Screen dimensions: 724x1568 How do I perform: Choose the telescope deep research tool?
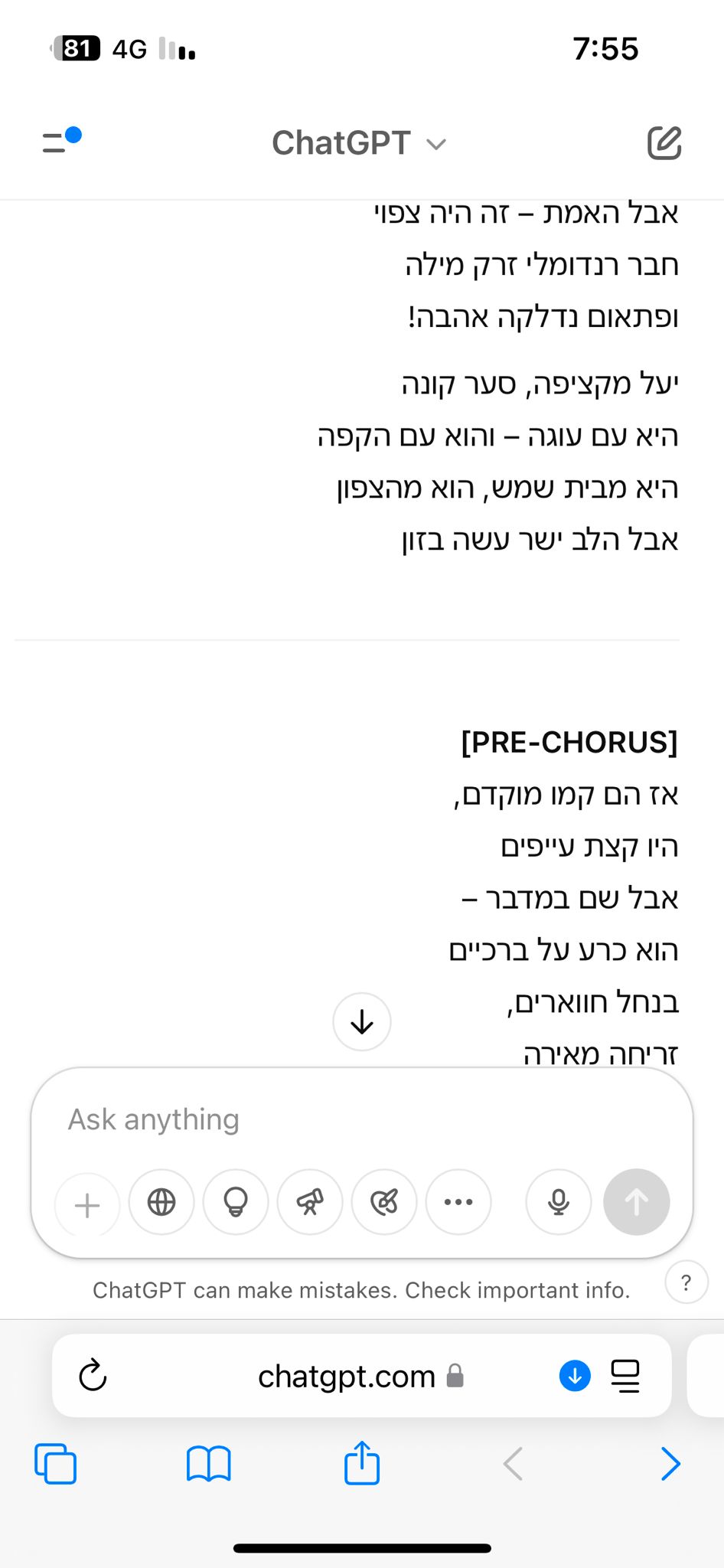[x=310, y=1203]
